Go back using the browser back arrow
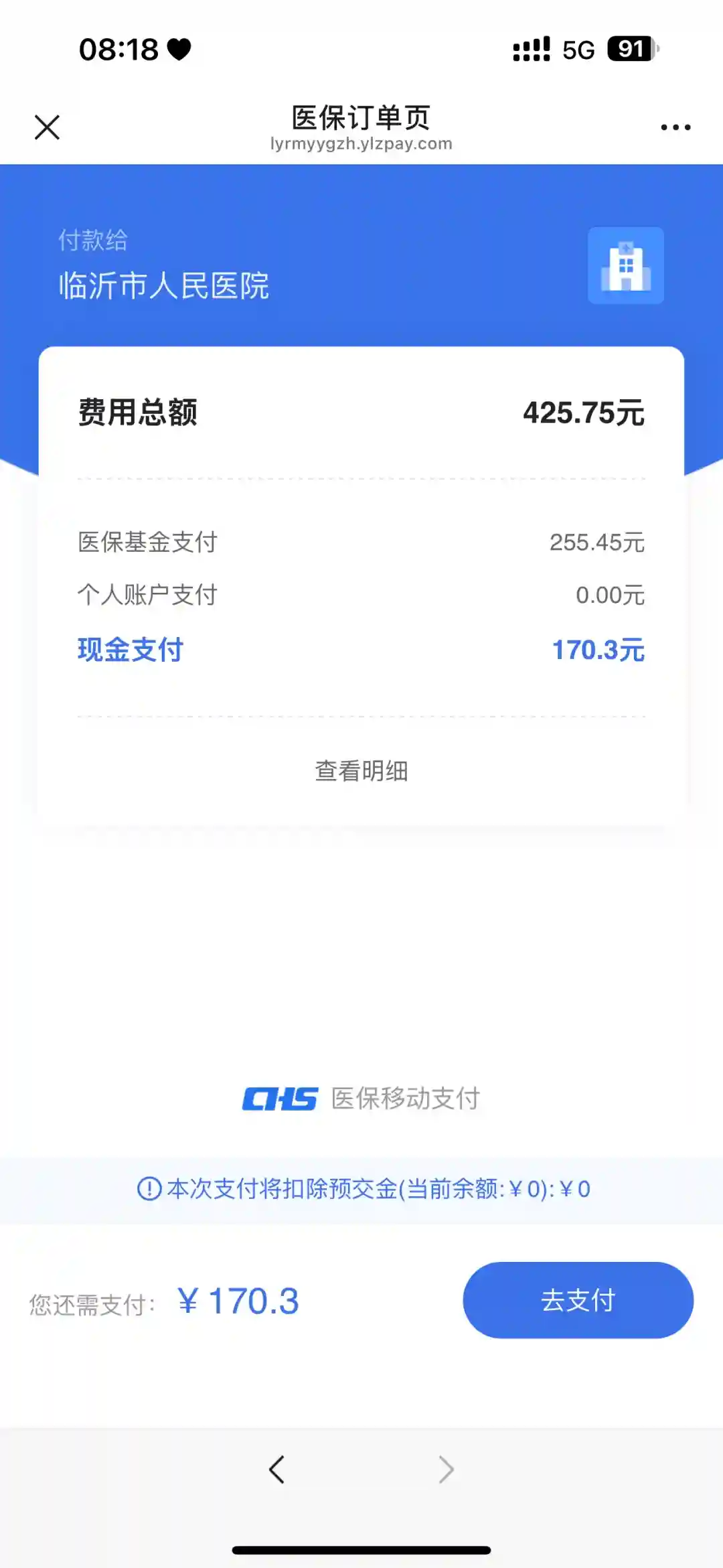Viewport: 723px width, 1568px height. [x=277, y=1470]
